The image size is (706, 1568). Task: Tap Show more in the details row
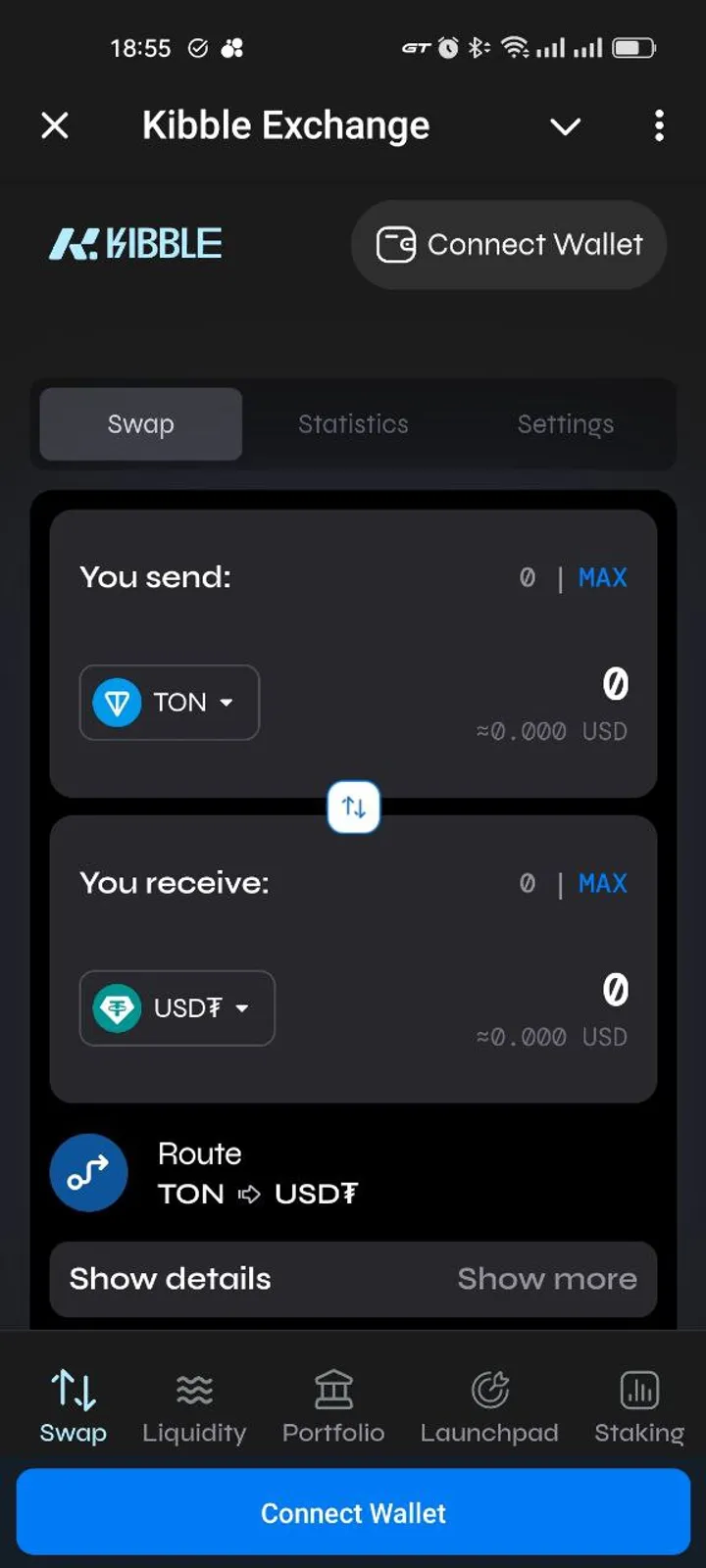point(546,1279)
